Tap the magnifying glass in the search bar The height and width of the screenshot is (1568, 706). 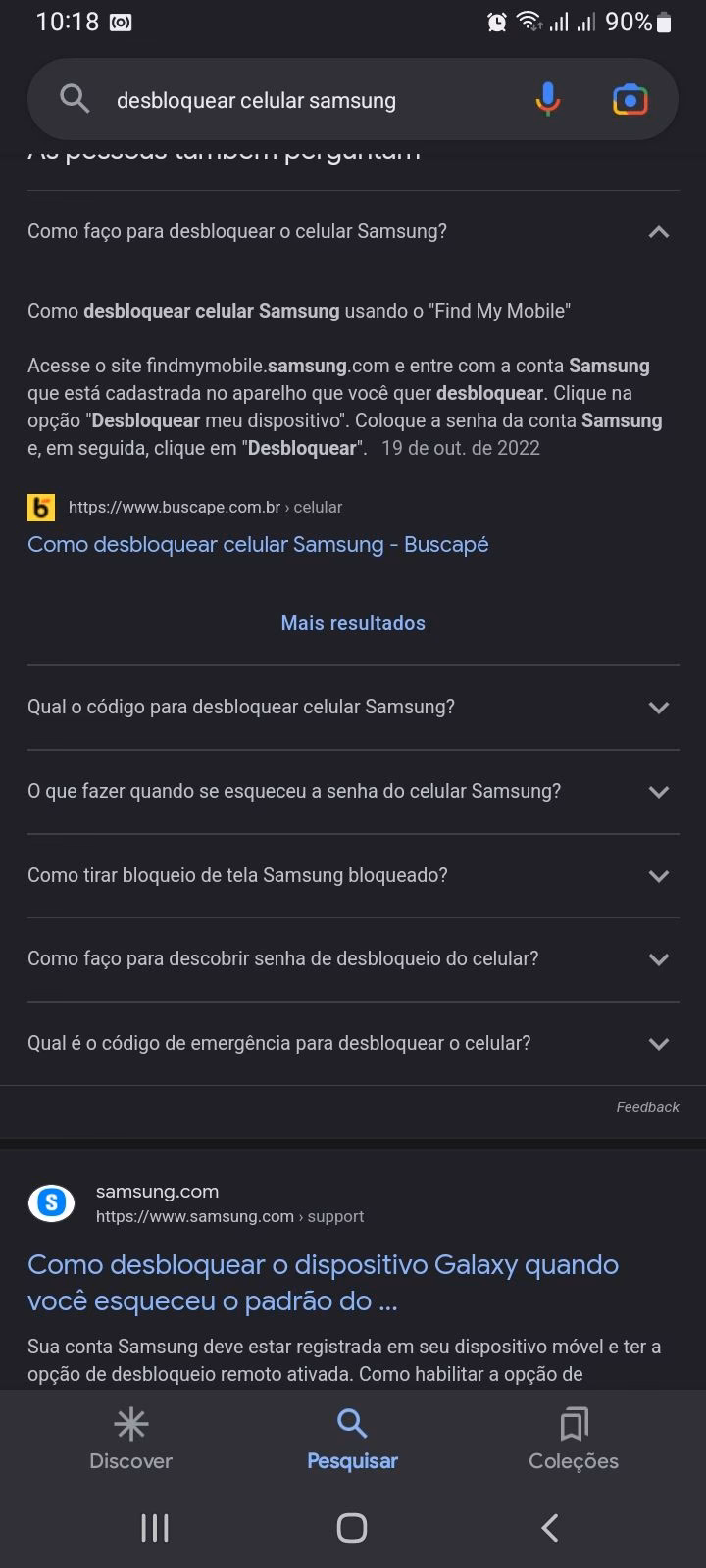pyautogui.click(x=74, y=99)
